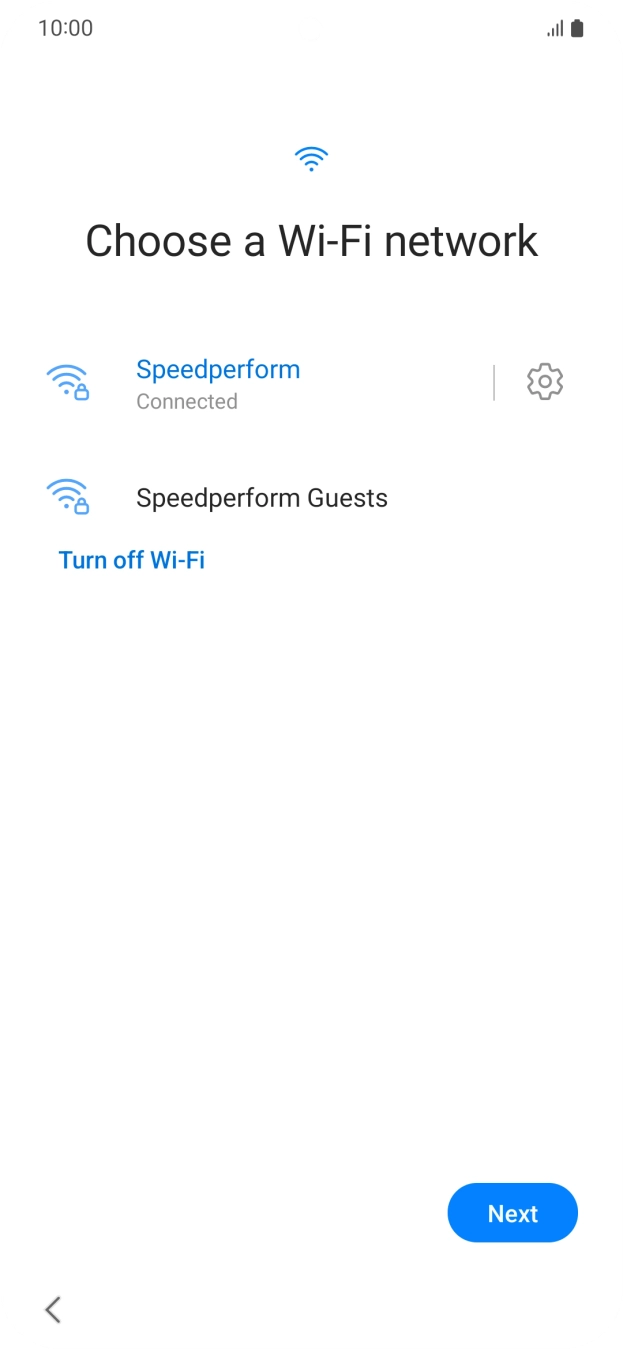
Task: Continue with the Next button
Action: tap(512, 1213)
